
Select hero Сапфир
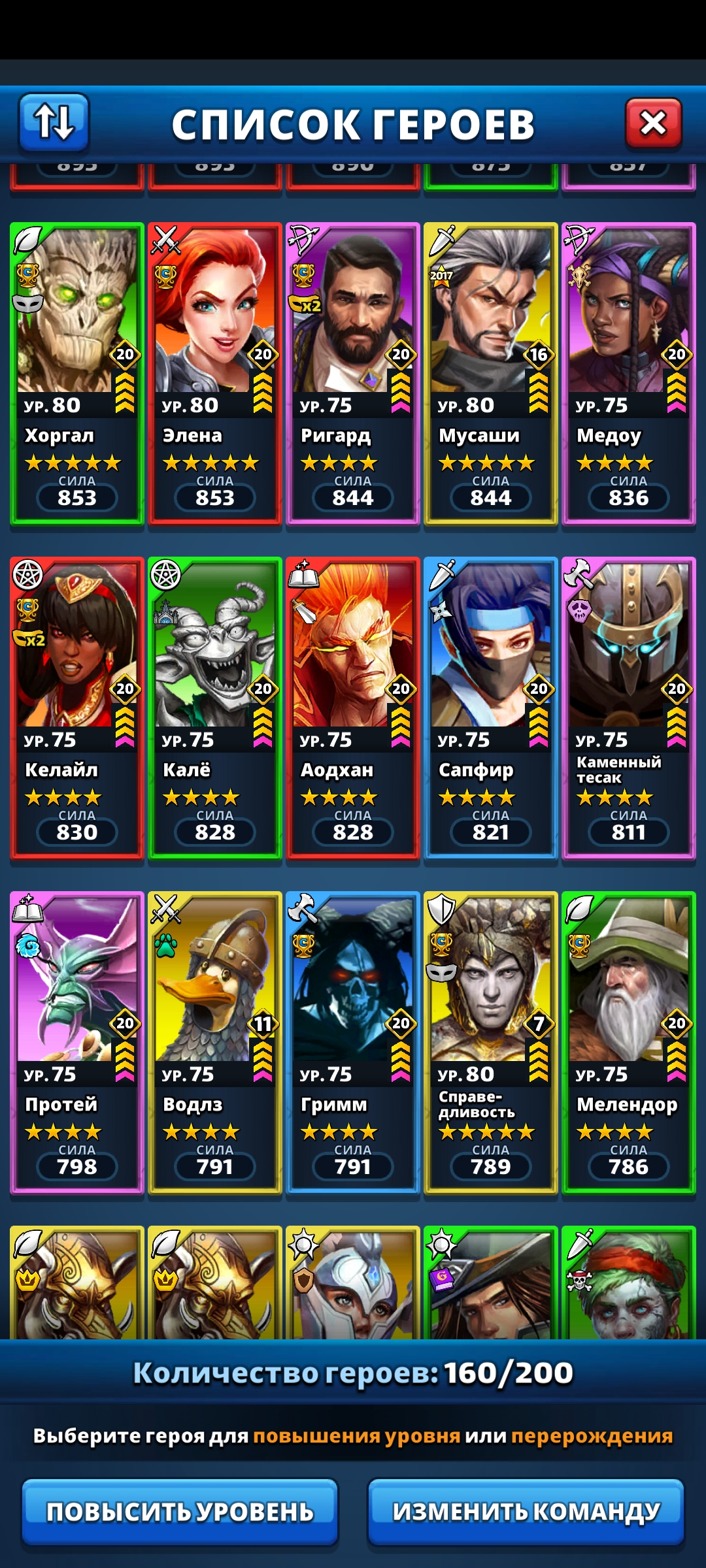491,708
